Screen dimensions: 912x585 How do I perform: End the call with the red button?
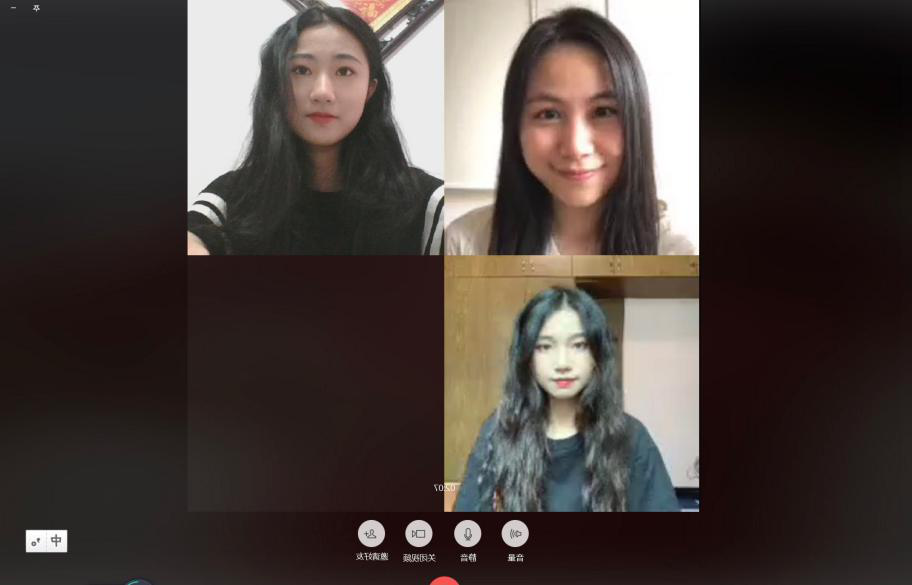[x=444, y=581]
